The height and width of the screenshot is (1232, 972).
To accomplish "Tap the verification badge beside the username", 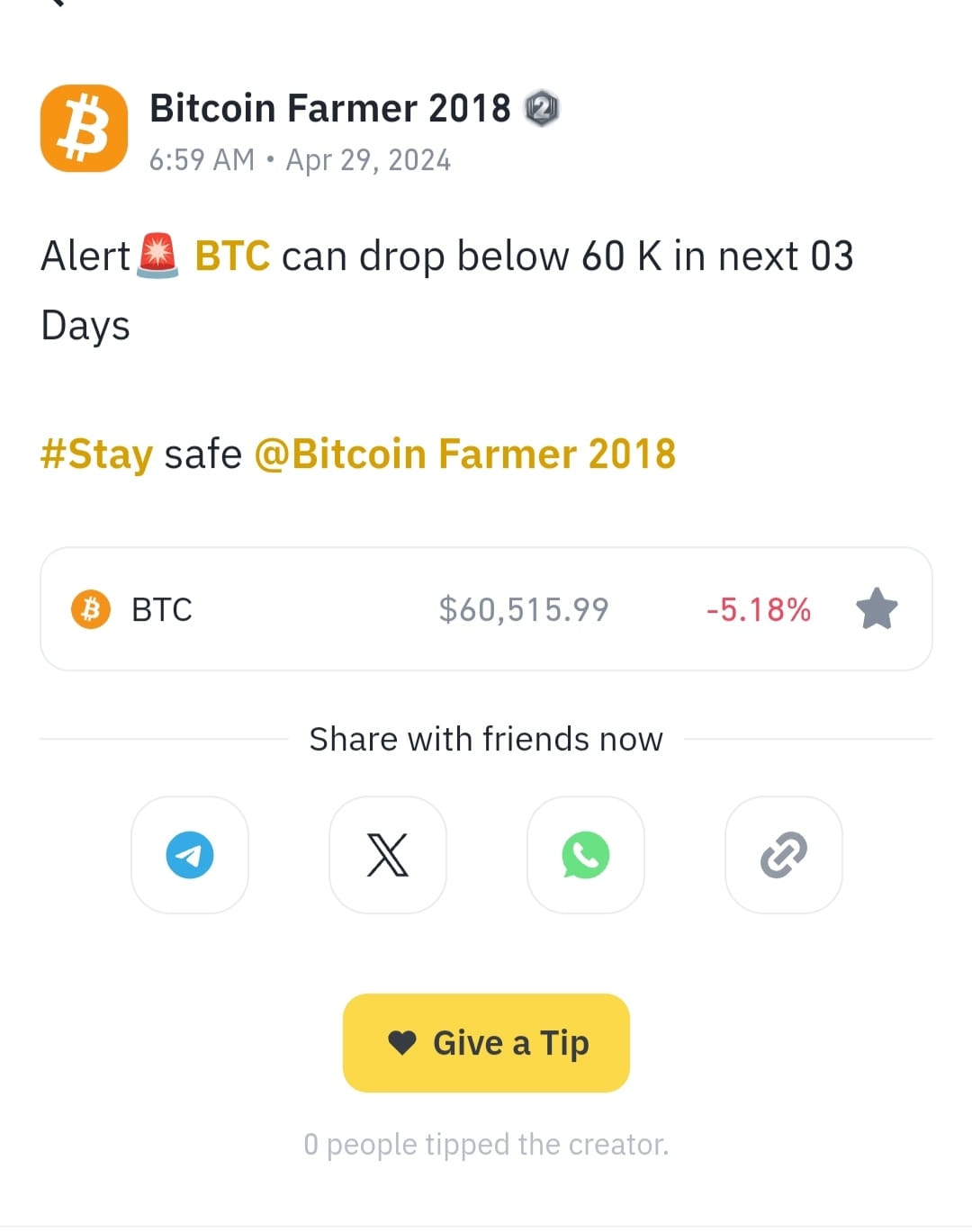I will coord(543,108).
